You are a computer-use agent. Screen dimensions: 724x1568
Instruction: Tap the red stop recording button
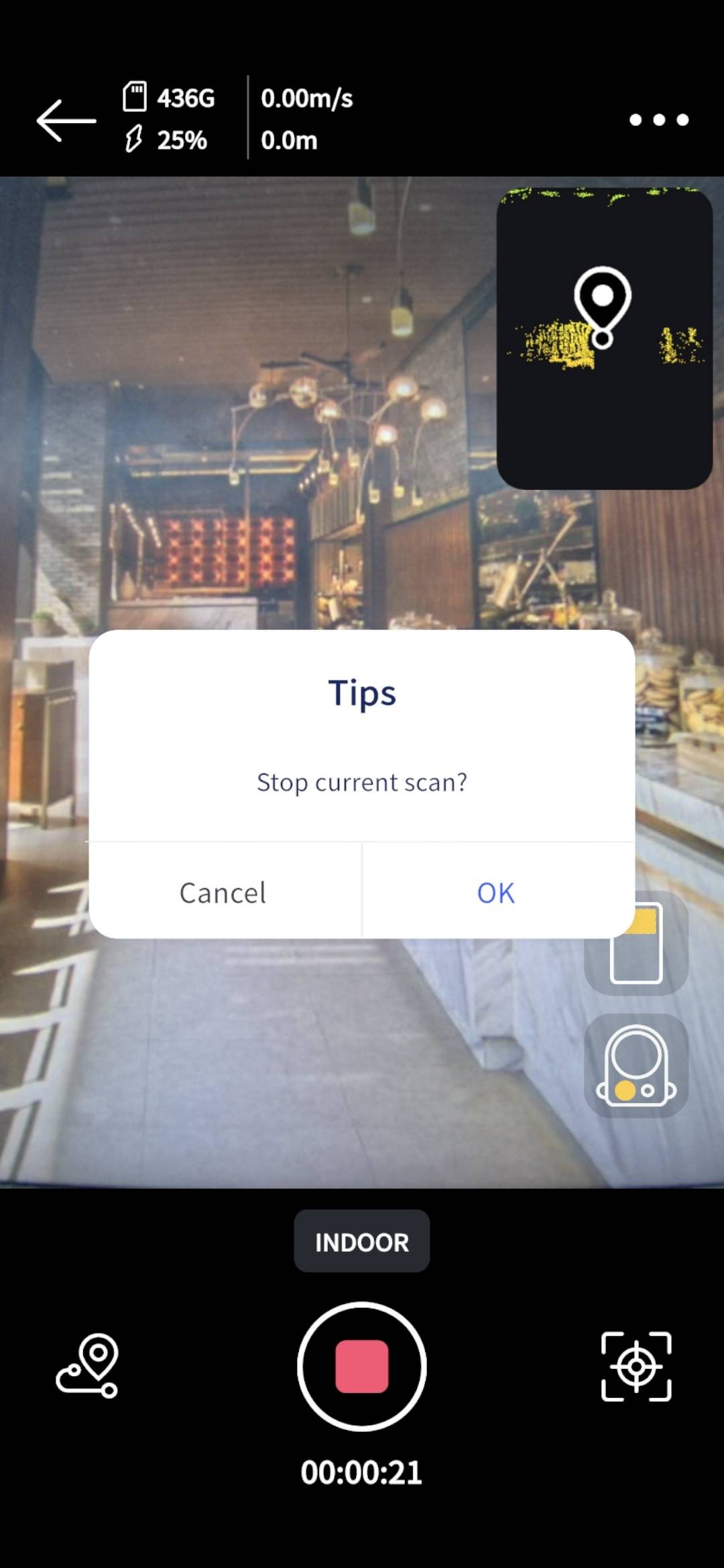point(362,1366)
